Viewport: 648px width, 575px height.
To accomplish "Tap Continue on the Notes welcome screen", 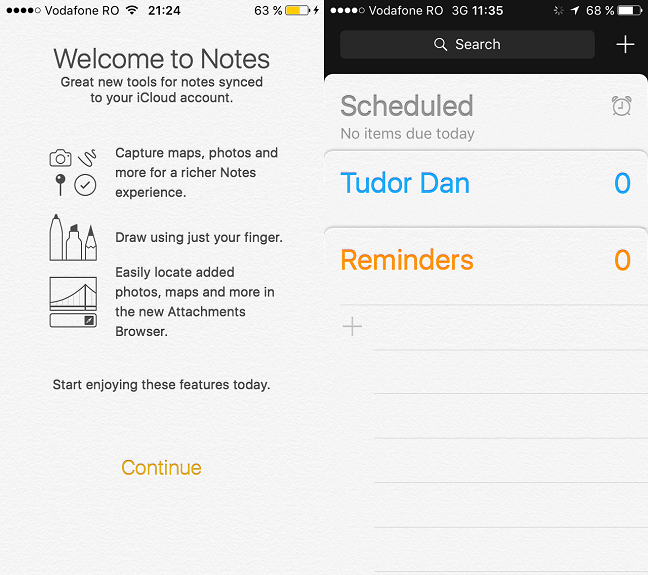I will click(x=161, y=468).
